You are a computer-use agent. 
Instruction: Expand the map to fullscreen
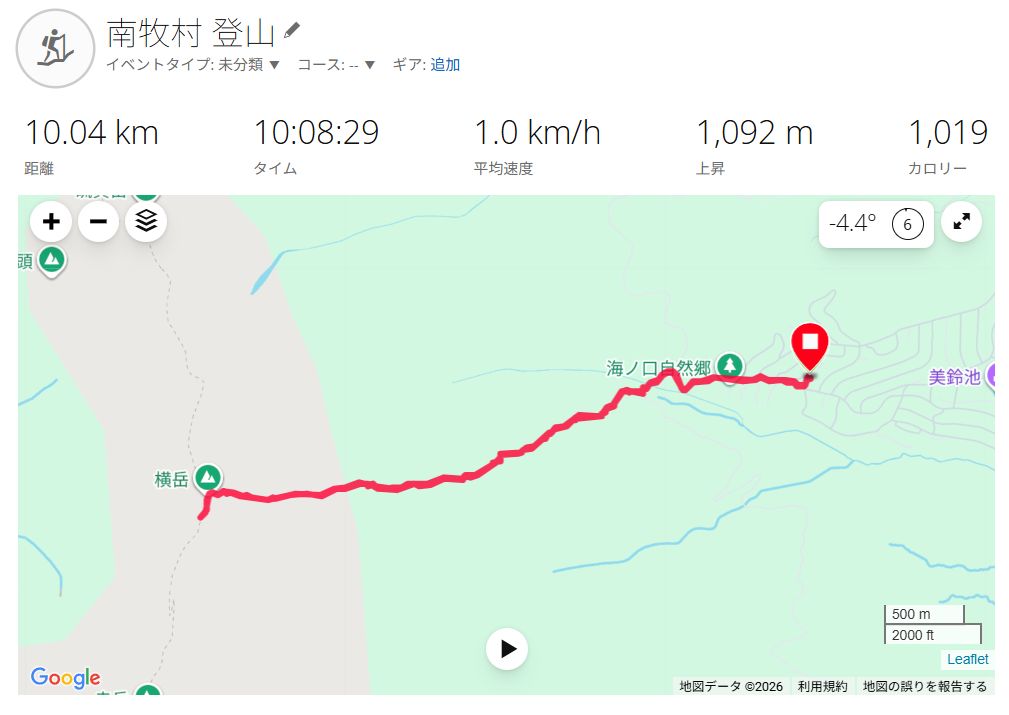(962, 222)
